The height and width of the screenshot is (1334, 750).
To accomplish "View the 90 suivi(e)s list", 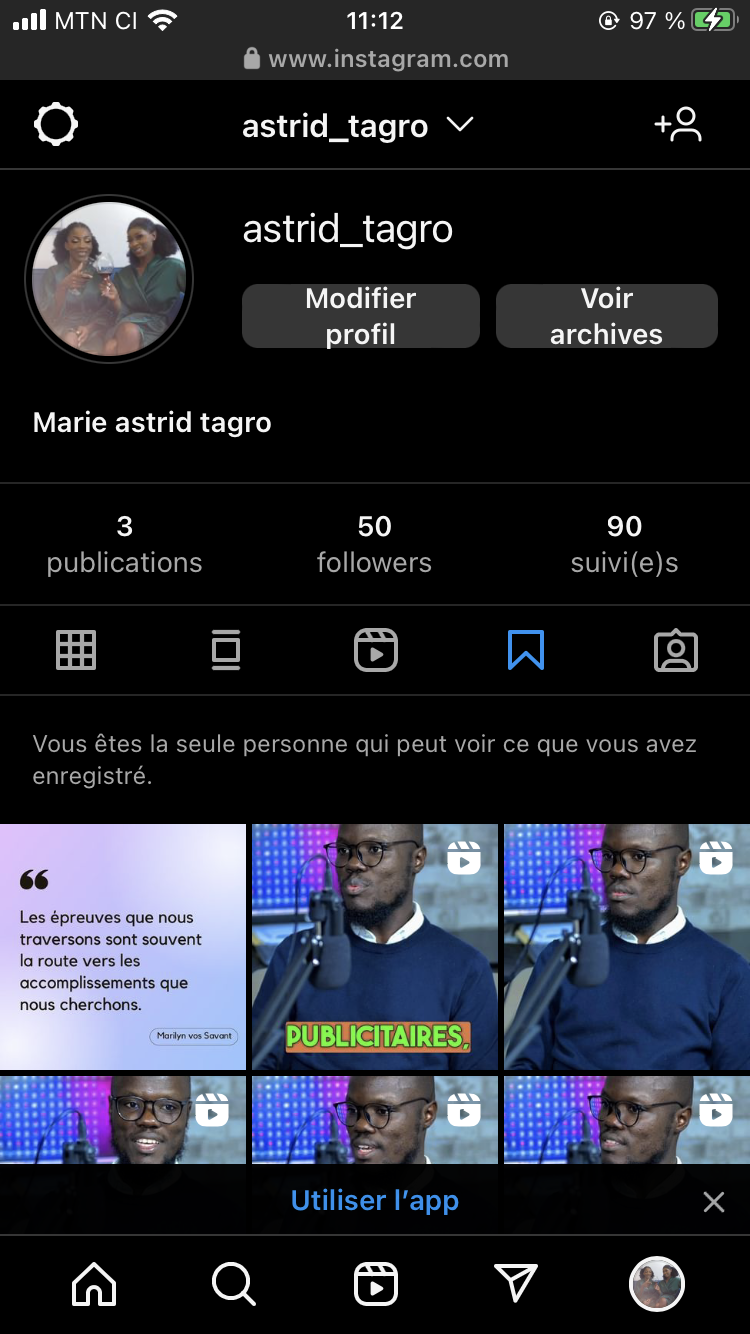I will tap(624, 544).
